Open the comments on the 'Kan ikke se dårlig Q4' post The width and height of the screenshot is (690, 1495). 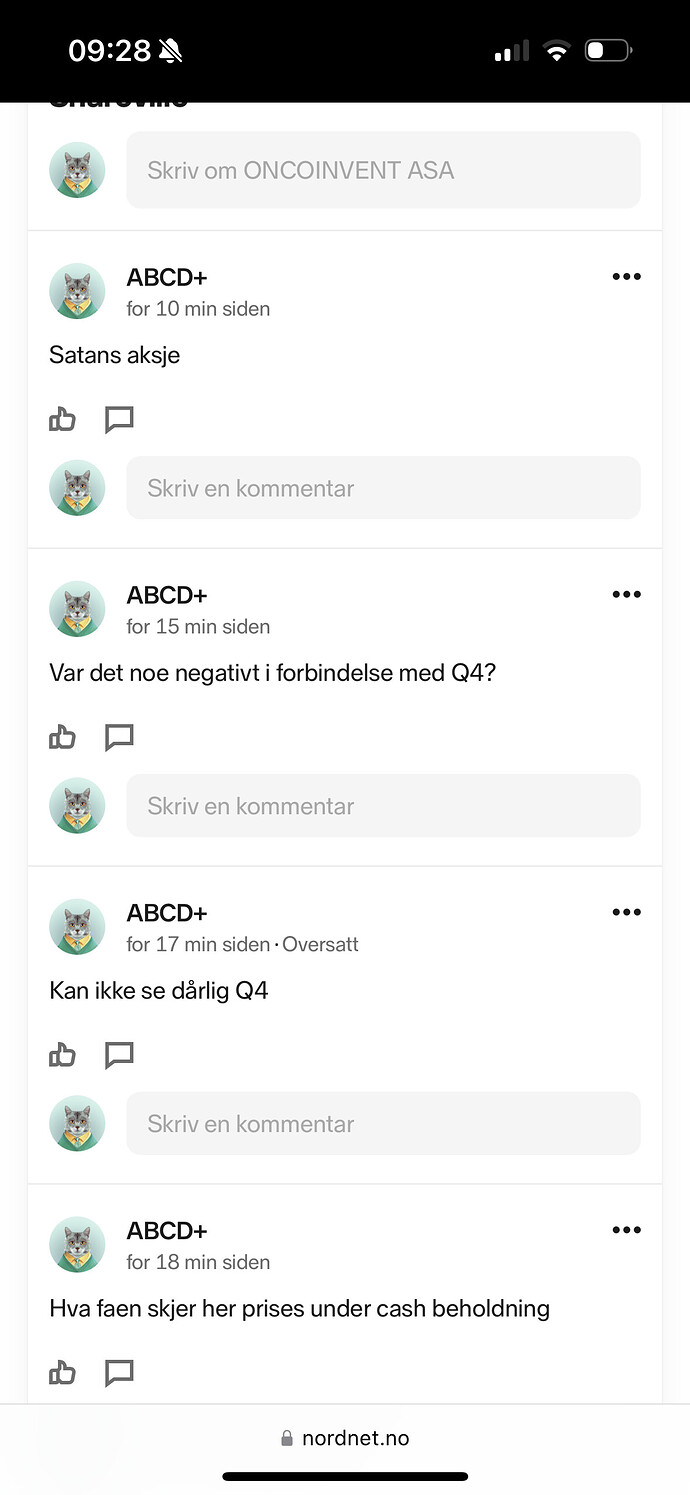tap(119, 1055)
